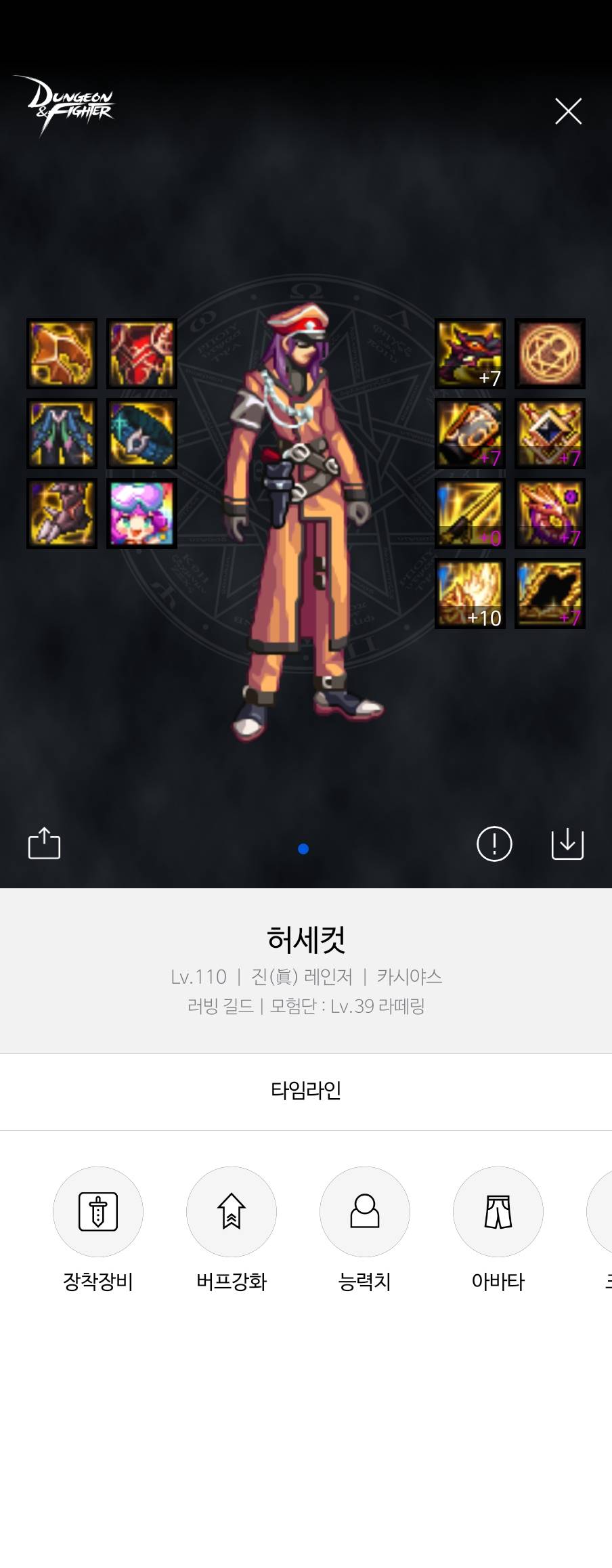
Task: Open 버프강화 buff enhancement
Action: [232, 1211]
